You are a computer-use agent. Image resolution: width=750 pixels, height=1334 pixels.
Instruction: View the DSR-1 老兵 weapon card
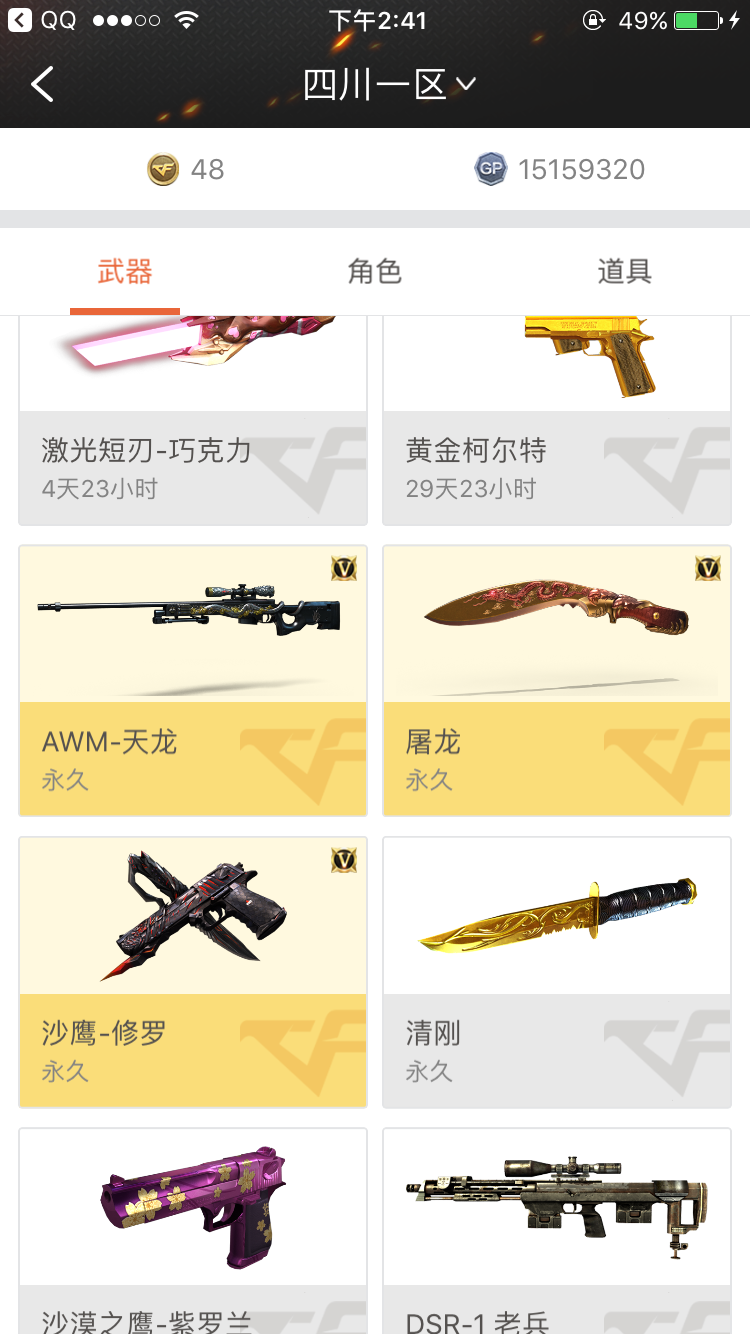(557, 1230)
